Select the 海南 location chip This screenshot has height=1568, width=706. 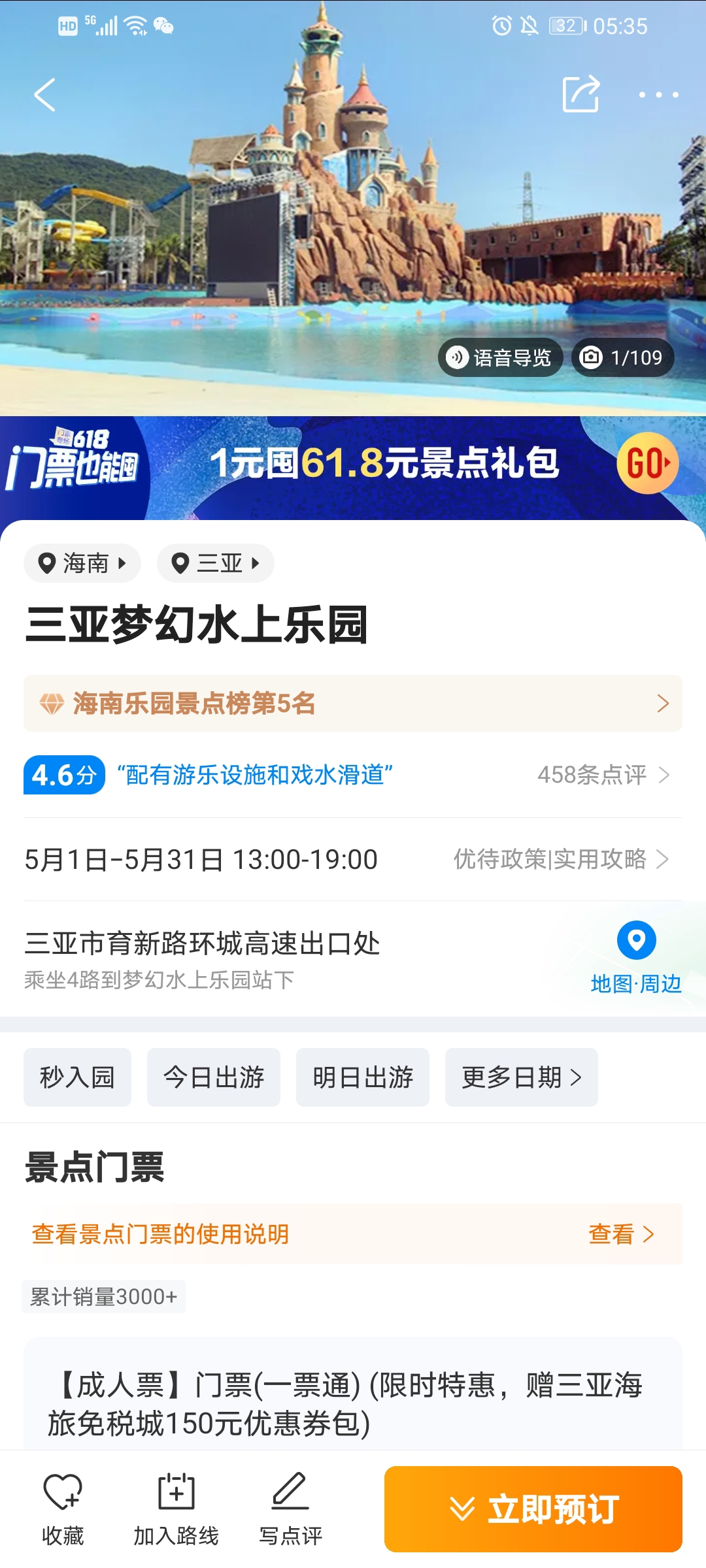[82, 563]
